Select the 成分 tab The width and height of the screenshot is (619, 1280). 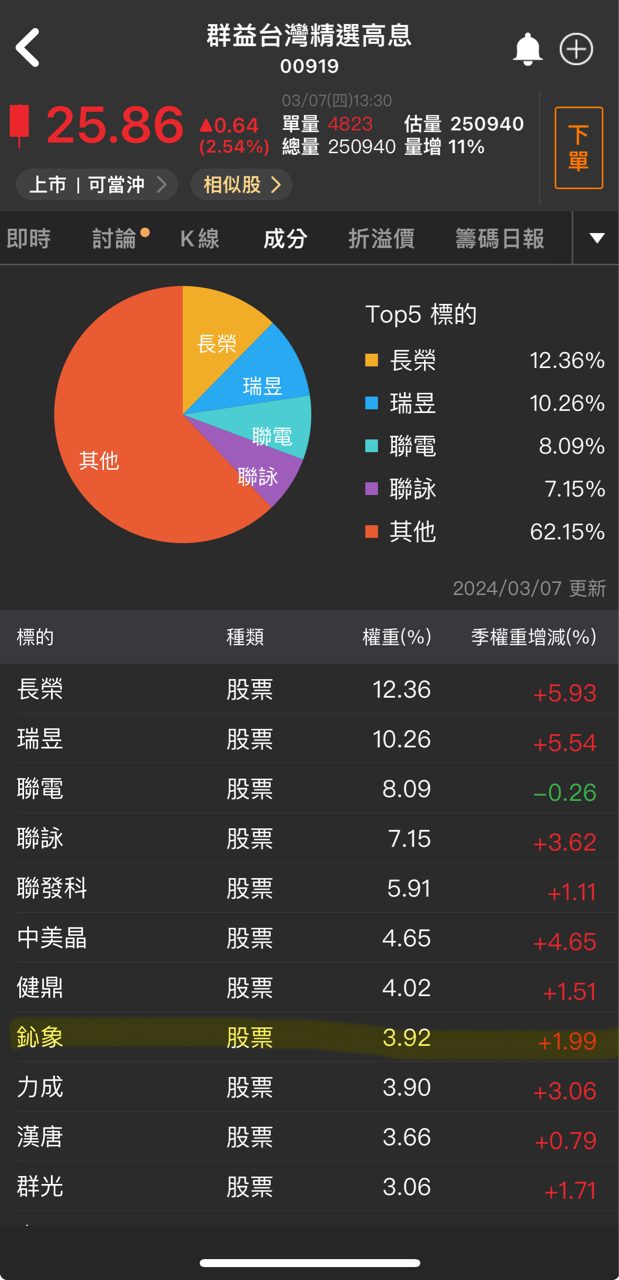pyautogui.click(x=285, y=239)
